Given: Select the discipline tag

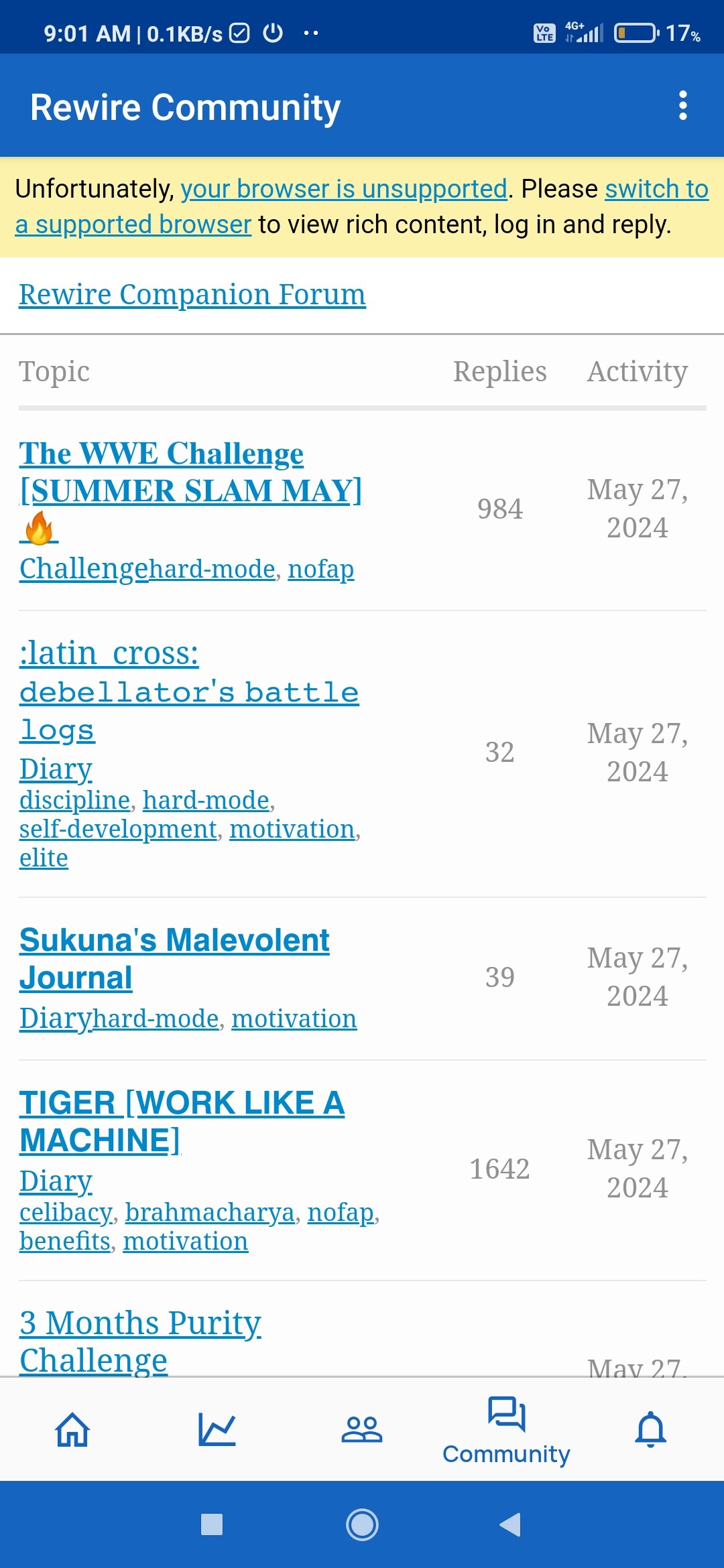Looking at the screenshot, I should pyautogui.click(x=74, y=800).
